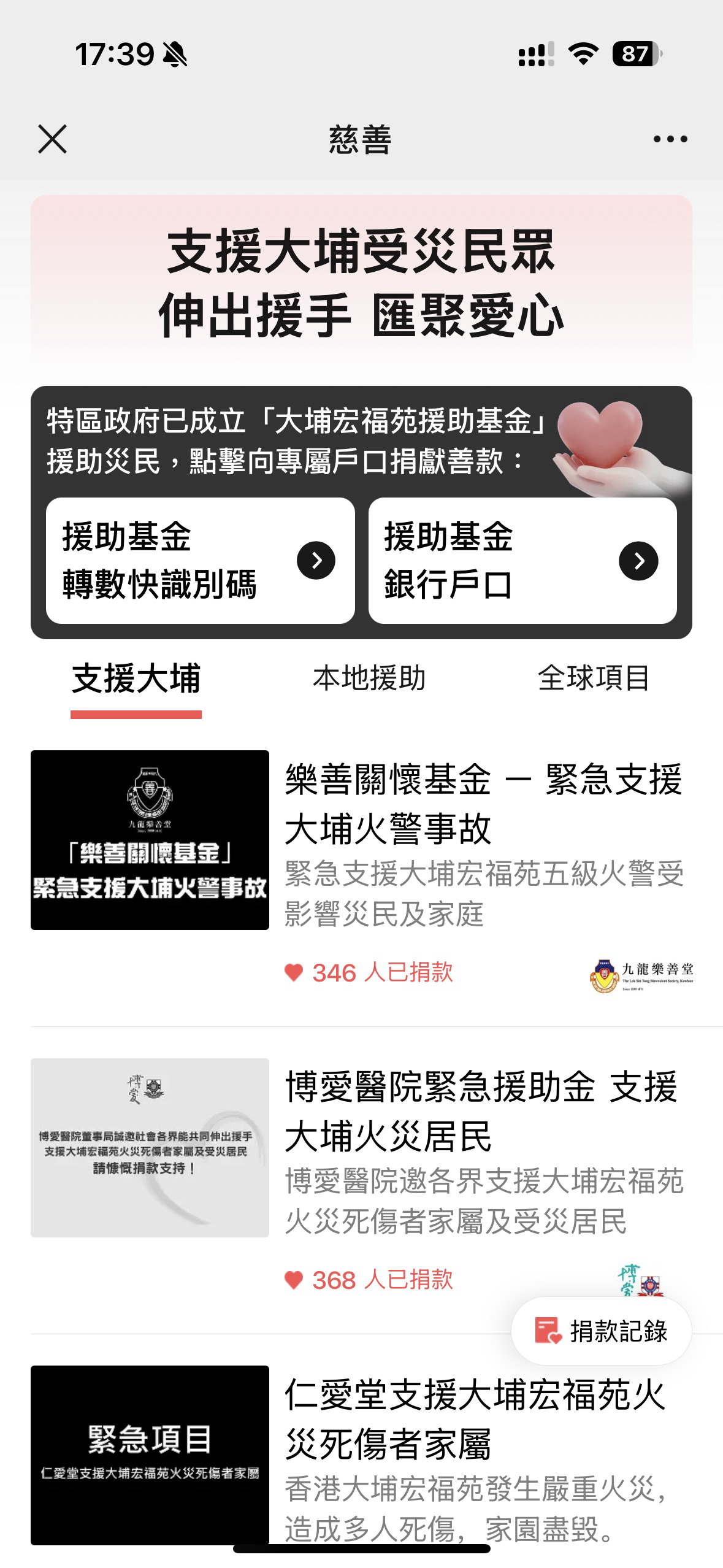Select the 支援大埔 tab
The width and height of the screenshot is (723, 1568).
(136, 679)
